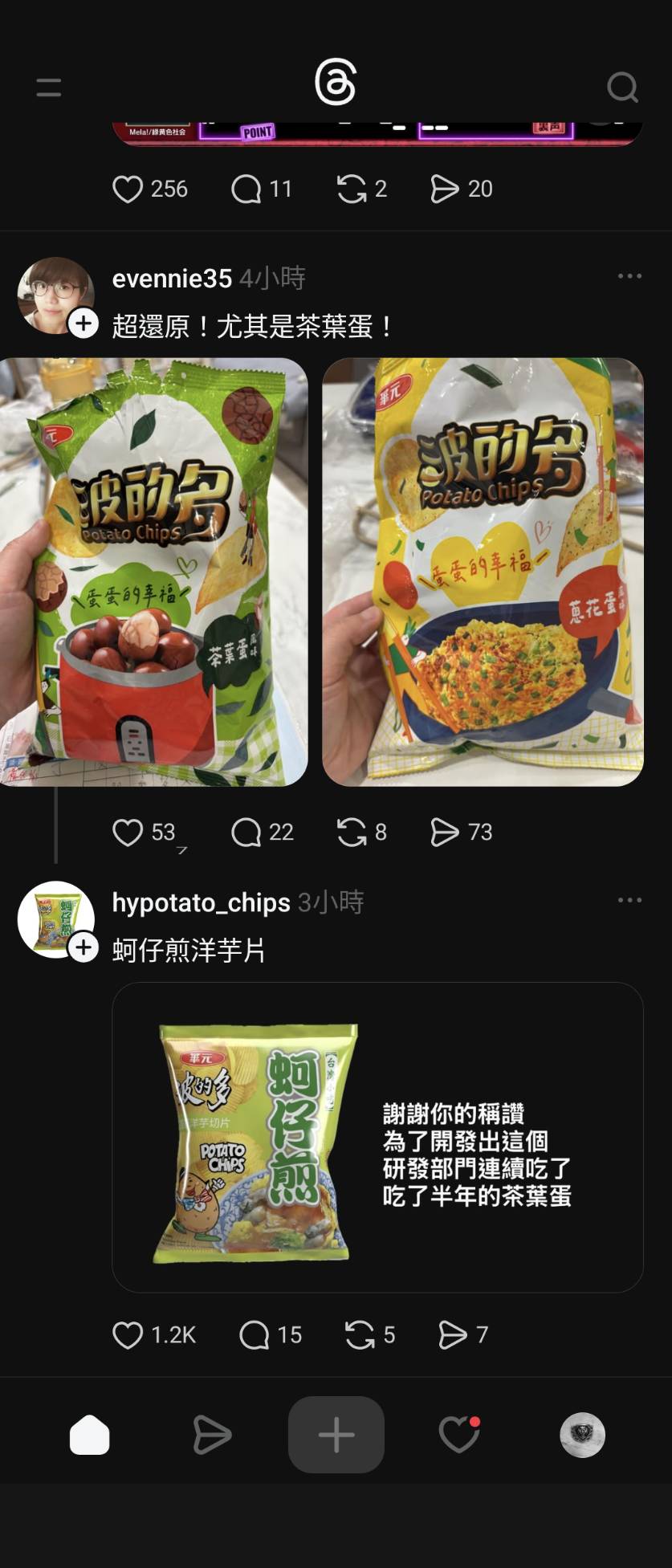Viewport: 672px width, 1568px height.
Task: Open comments on hypotato_chips's reply
Action: click(255, 1335)
